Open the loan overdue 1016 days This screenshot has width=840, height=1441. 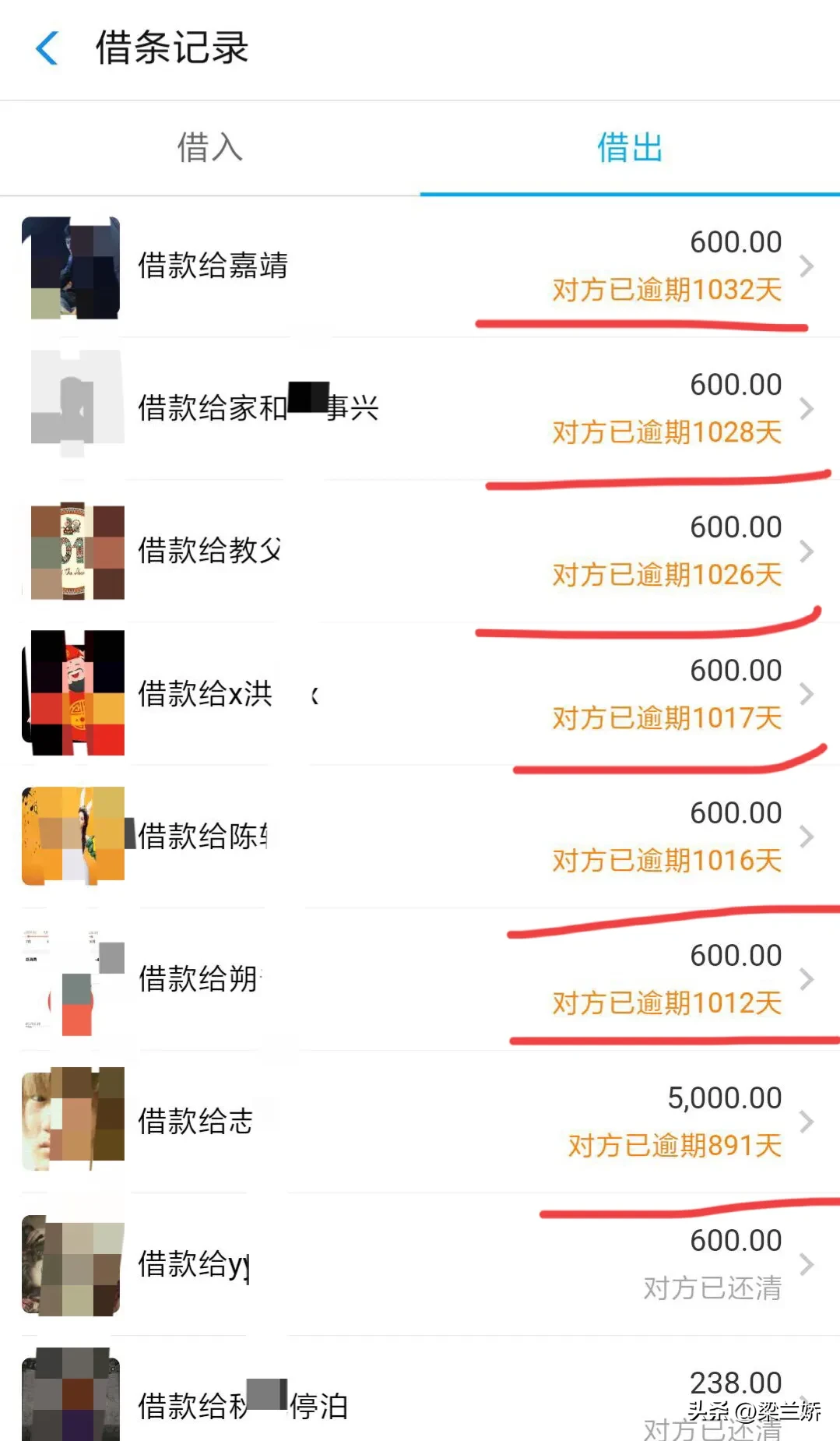[x=420, y=836]
